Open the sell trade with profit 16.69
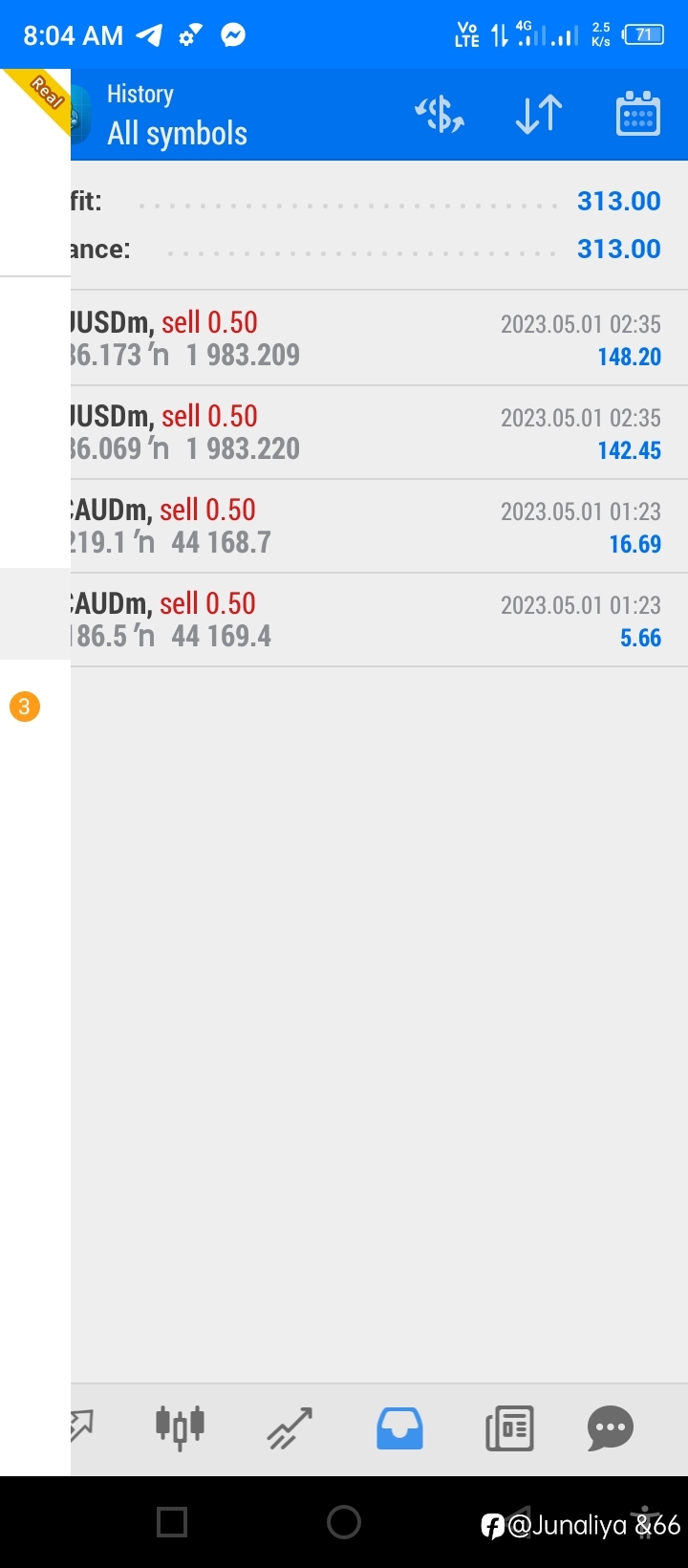This screenshot has height=1568, width=688. point(379,526)
